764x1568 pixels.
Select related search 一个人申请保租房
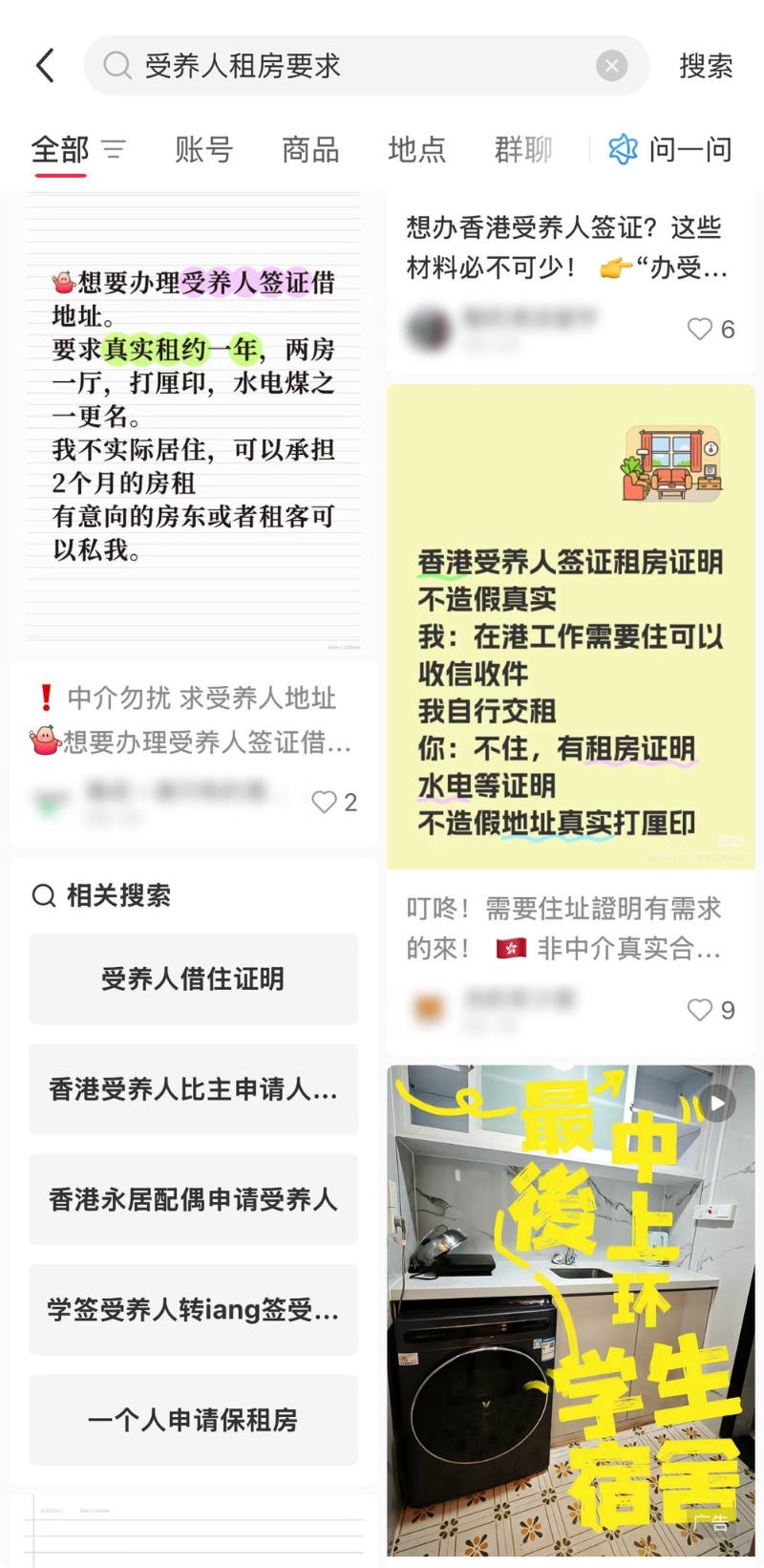192,1420
